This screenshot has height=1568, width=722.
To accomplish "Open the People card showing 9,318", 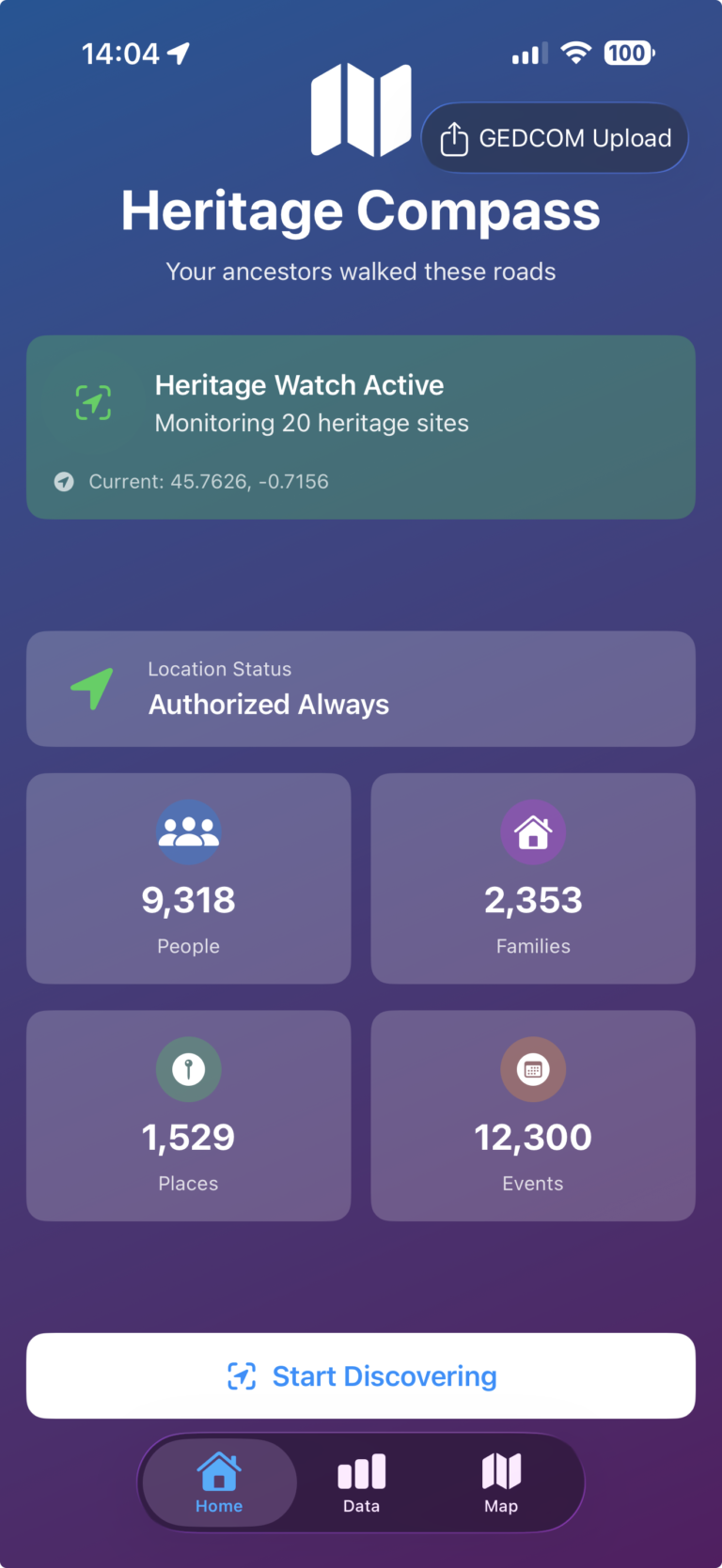I will [188, 878].
